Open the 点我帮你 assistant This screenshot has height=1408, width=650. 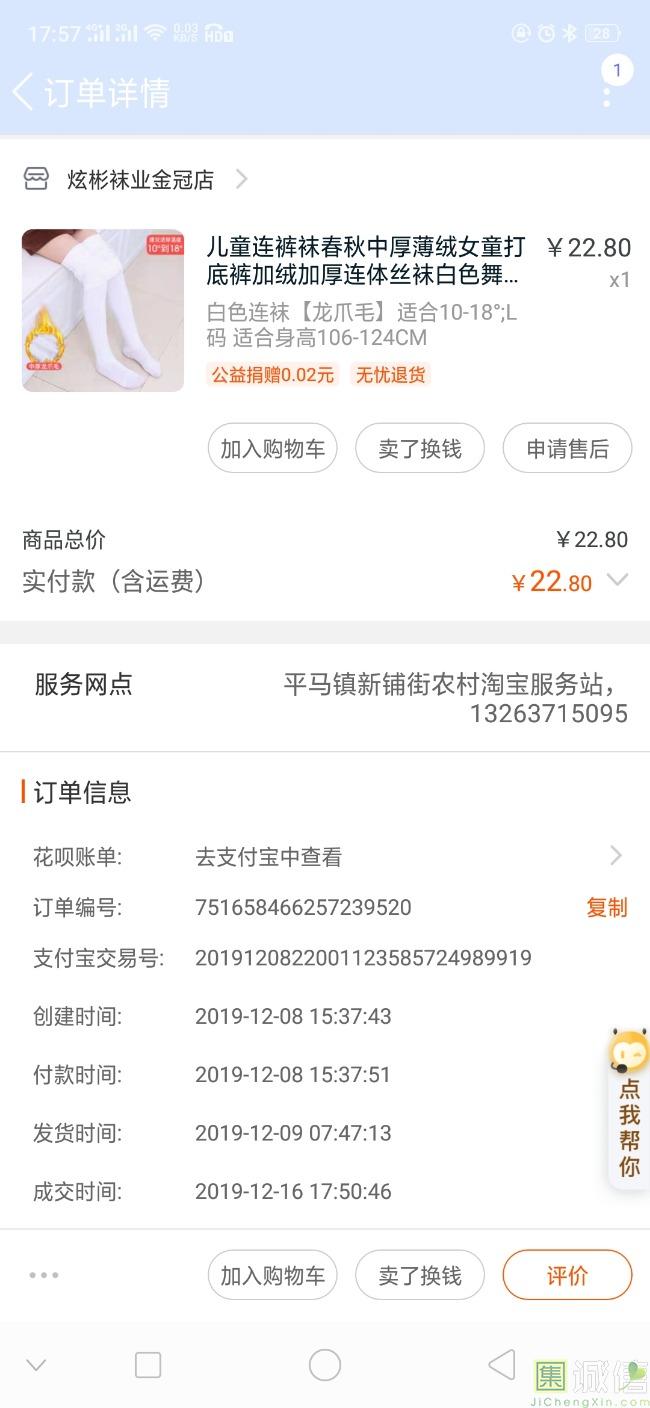click(x=629, y=1110)
